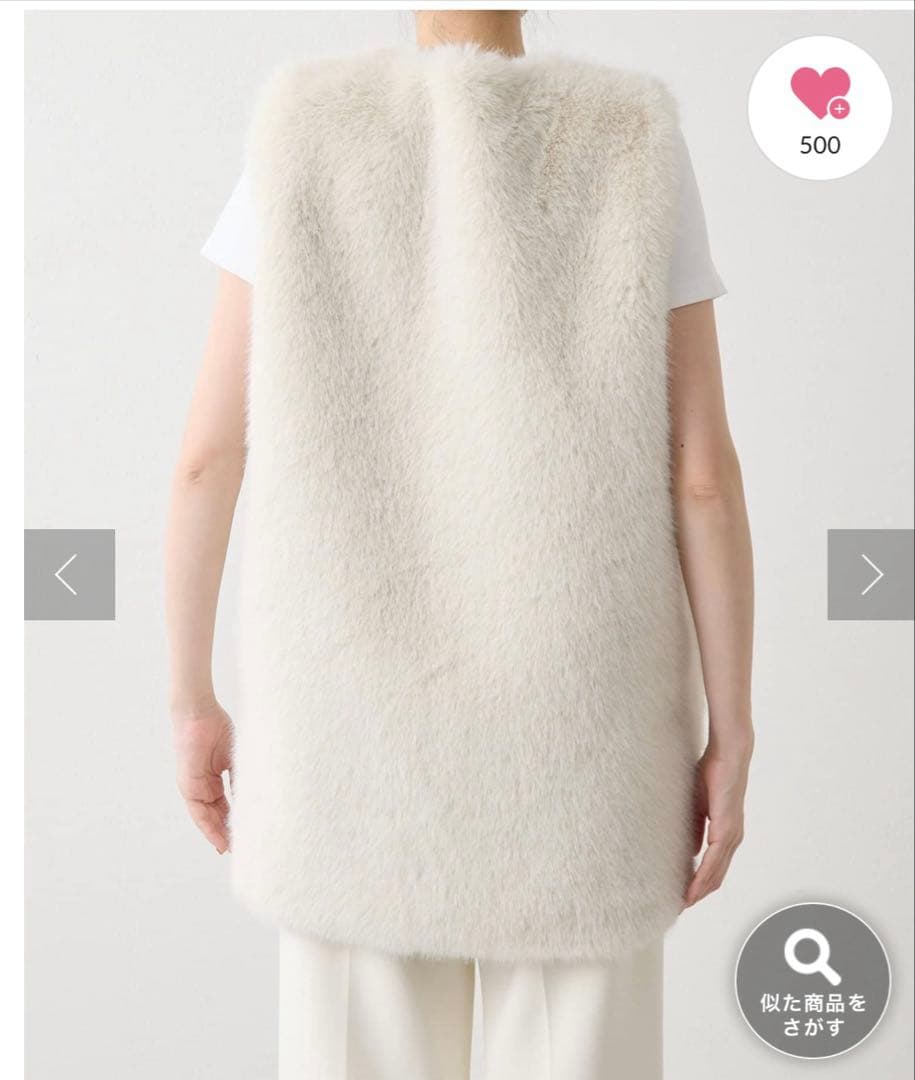Screen dimensions: 915x1080
Task: Show the next product image
Action: pyautogui.click(x=870, y=575)
